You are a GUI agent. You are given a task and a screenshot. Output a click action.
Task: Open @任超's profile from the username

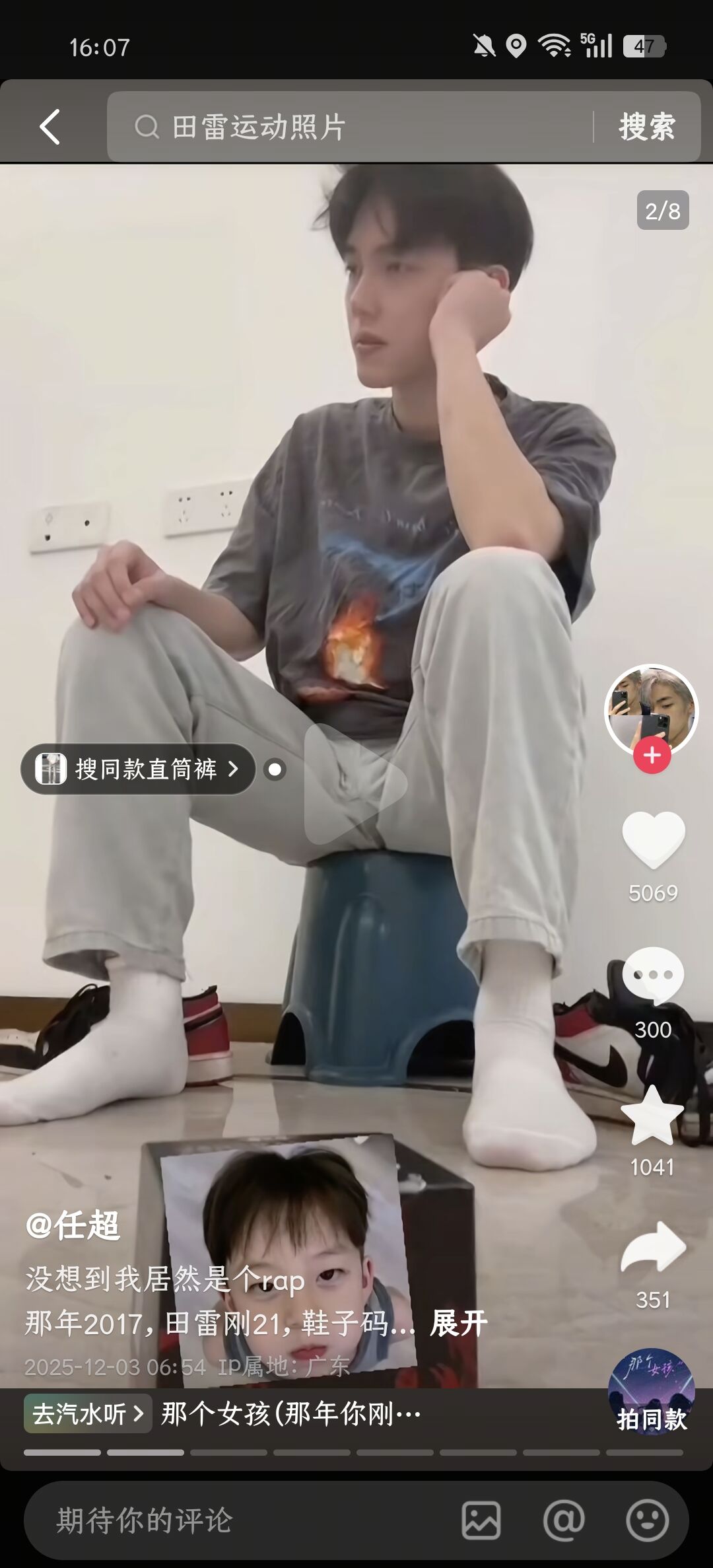(73, 1226)
